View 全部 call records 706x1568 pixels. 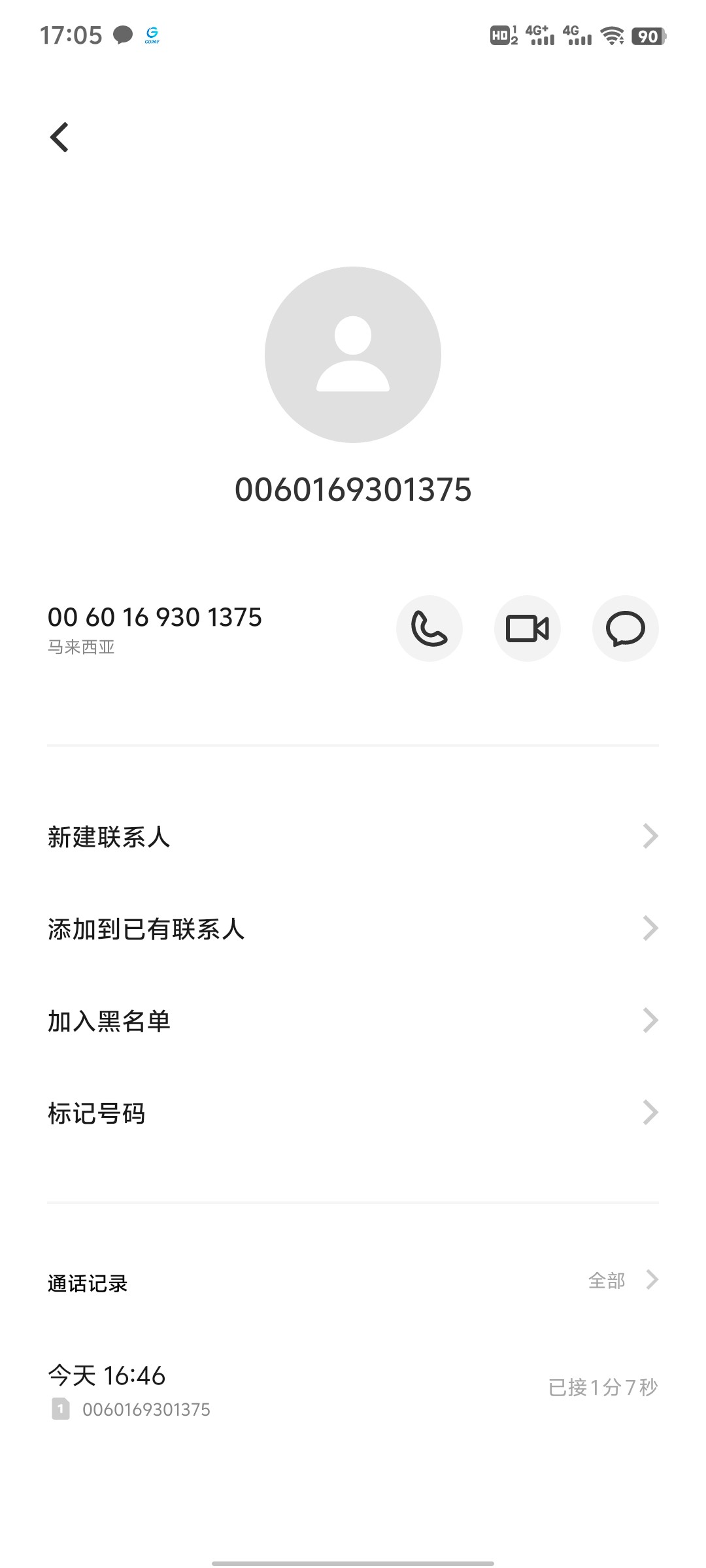(622, 1281)
